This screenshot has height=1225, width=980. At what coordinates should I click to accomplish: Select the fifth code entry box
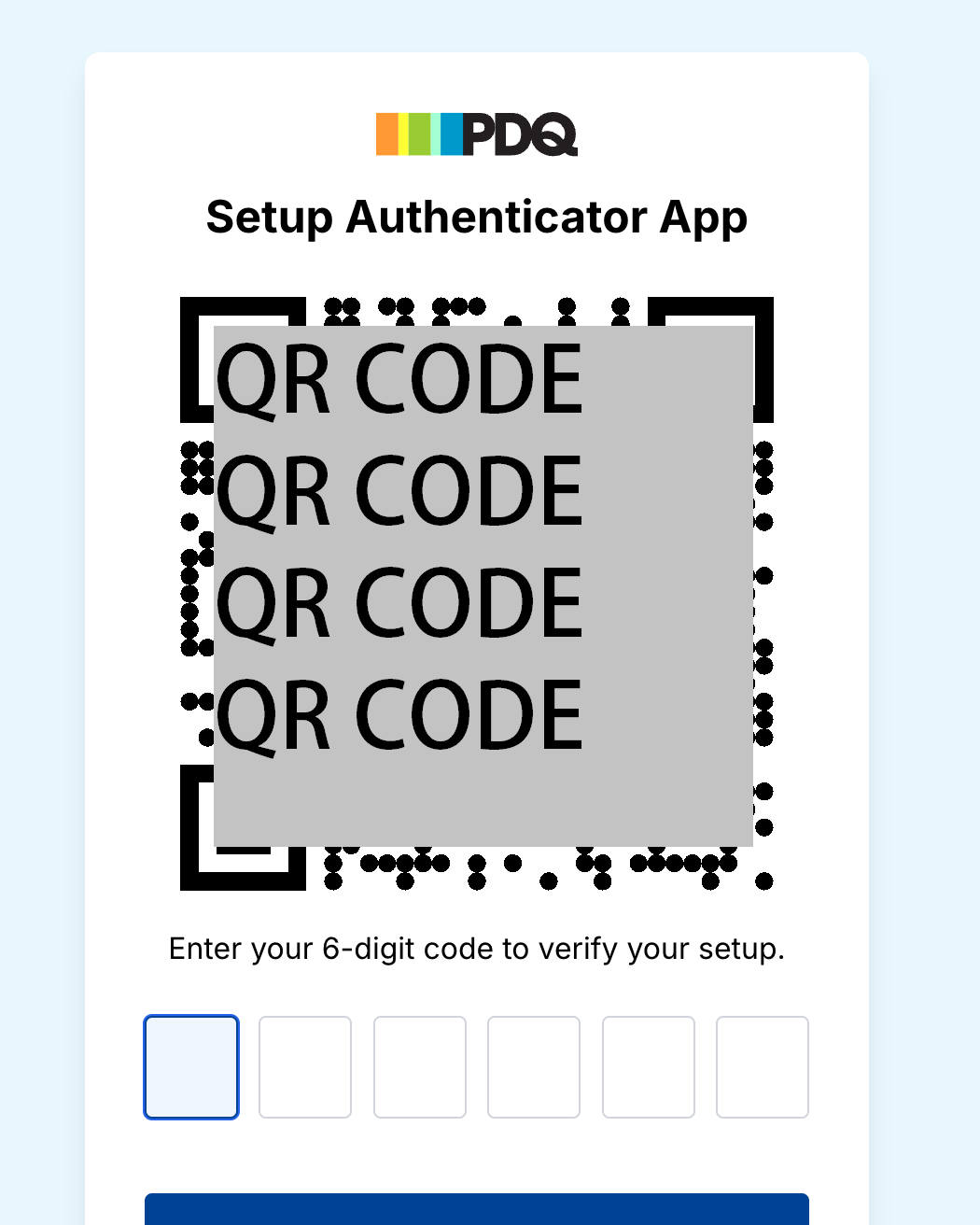click(x=648, y=1067)
